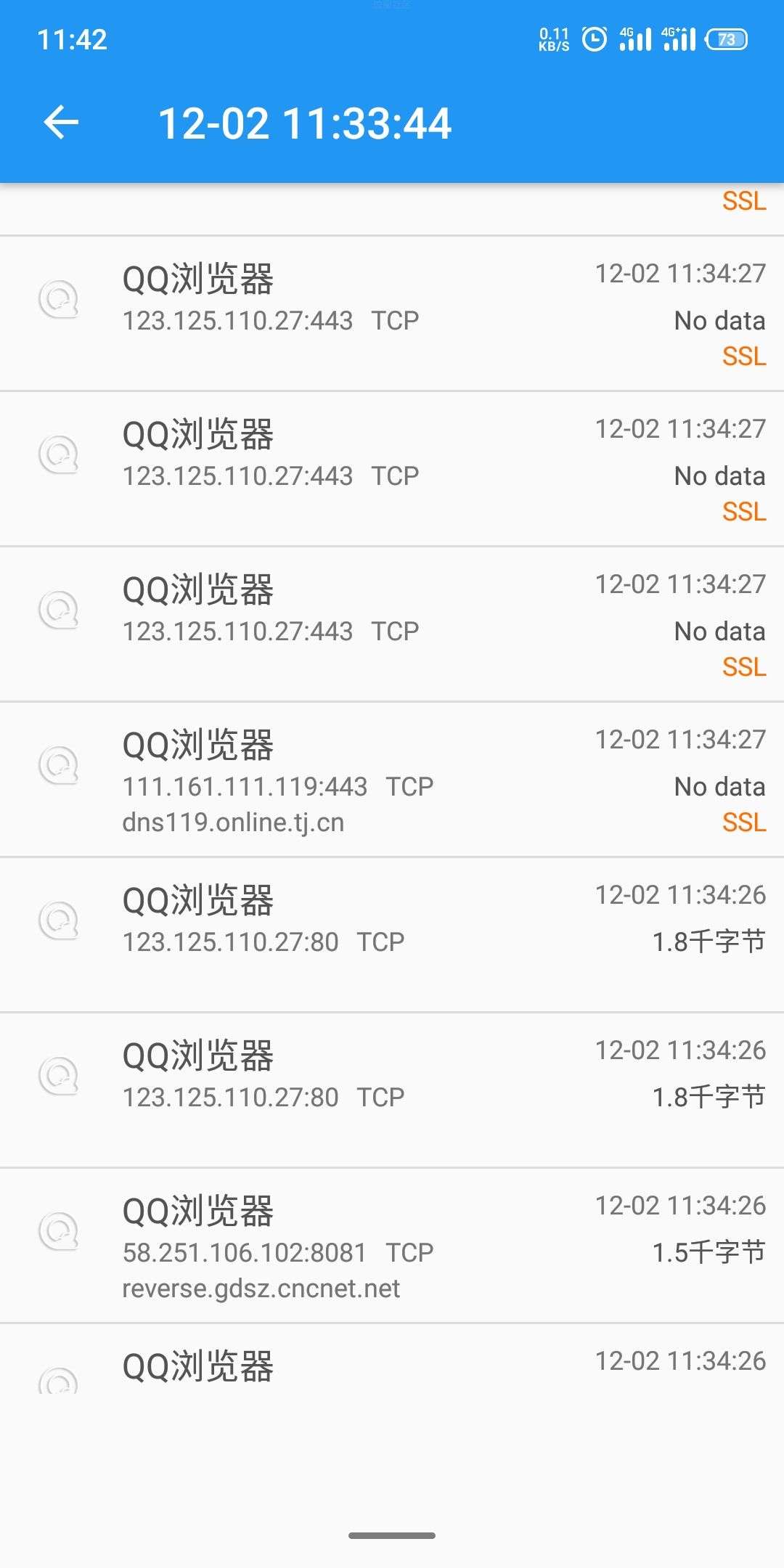Go back using the arrow icon

coord(61,122)
